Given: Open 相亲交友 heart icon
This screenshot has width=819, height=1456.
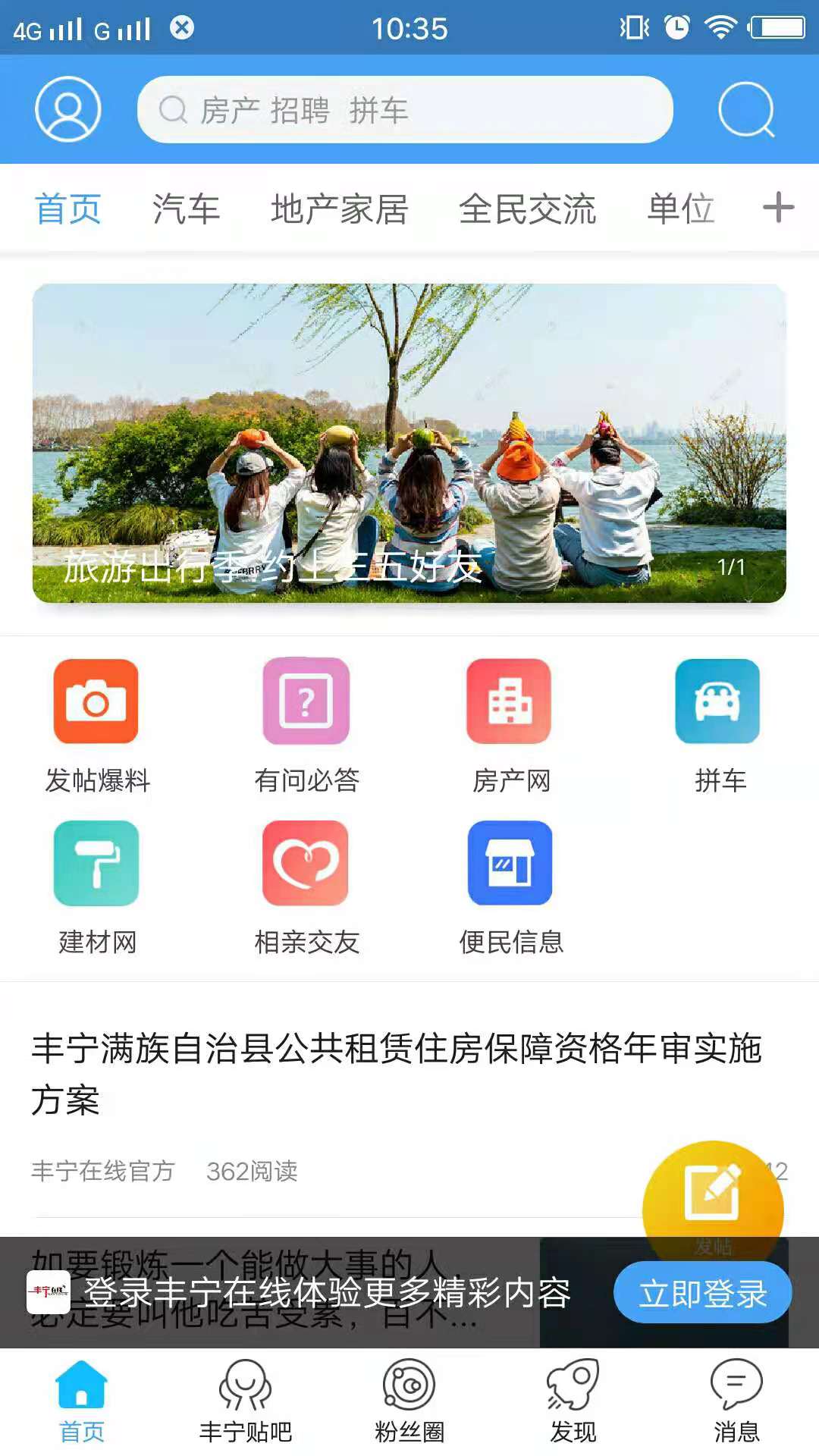Looking at the screenshot, I should coord(303,863).
